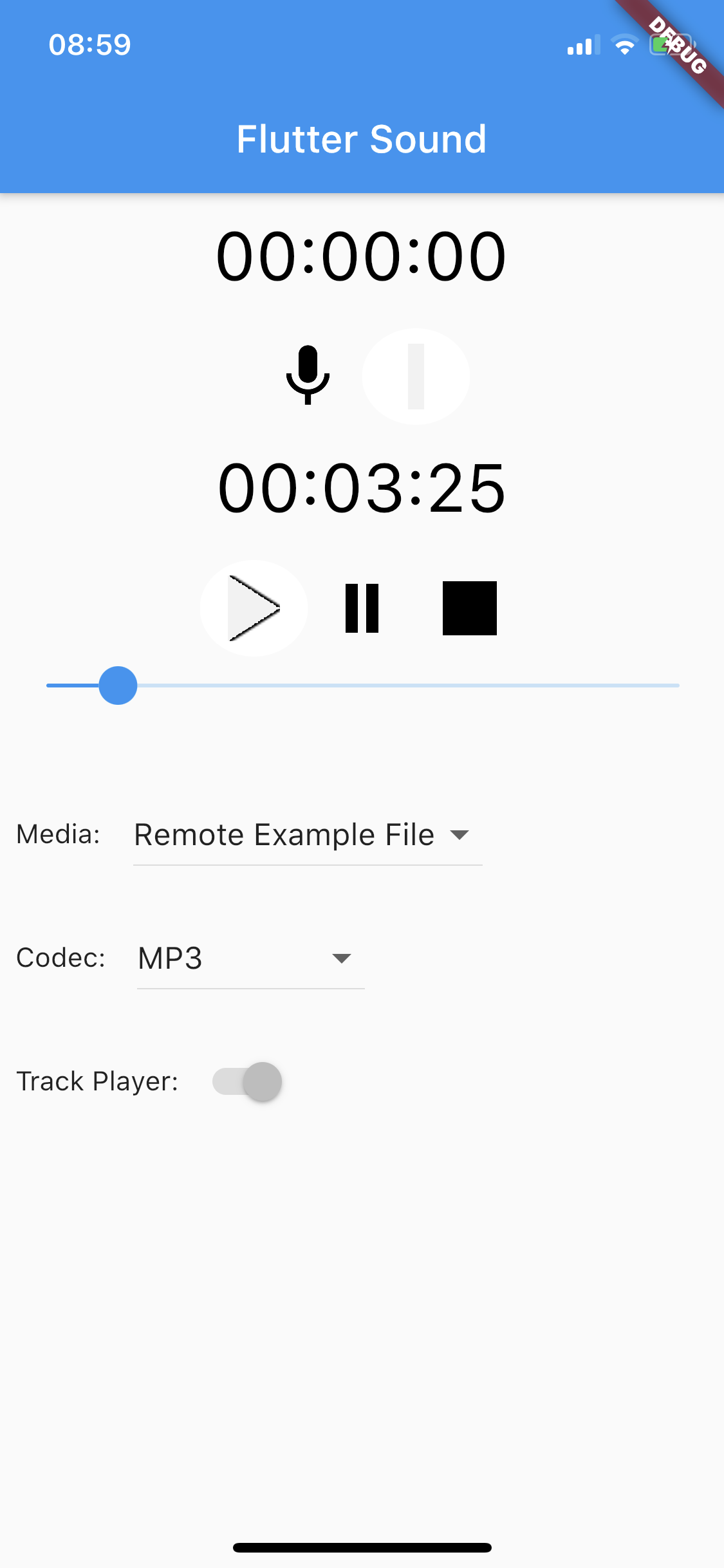This screenshot has height=1568, width=724.
Task: Tap the cellular signal icon
Action: click(580, 45)
